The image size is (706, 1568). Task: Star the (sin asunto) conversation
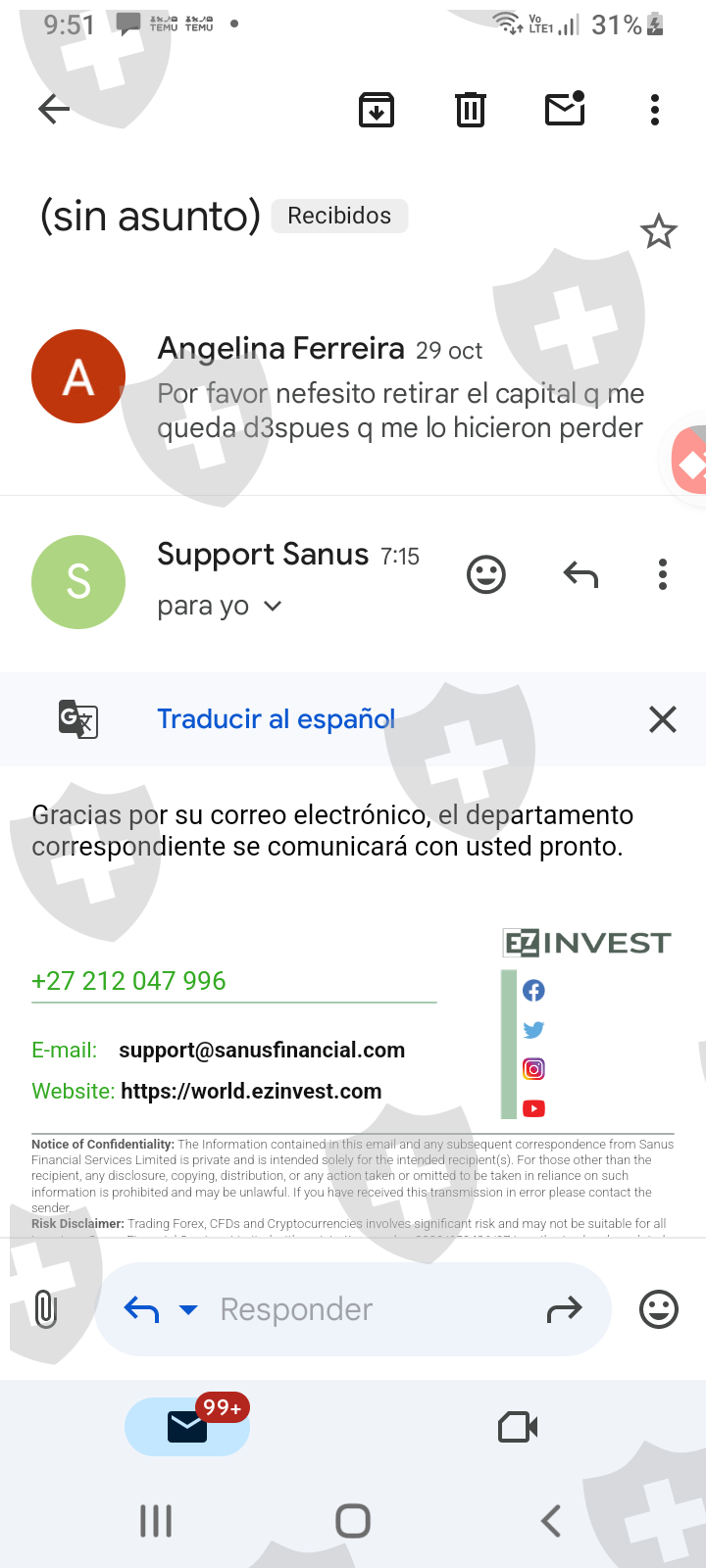[x=659, y=232]
